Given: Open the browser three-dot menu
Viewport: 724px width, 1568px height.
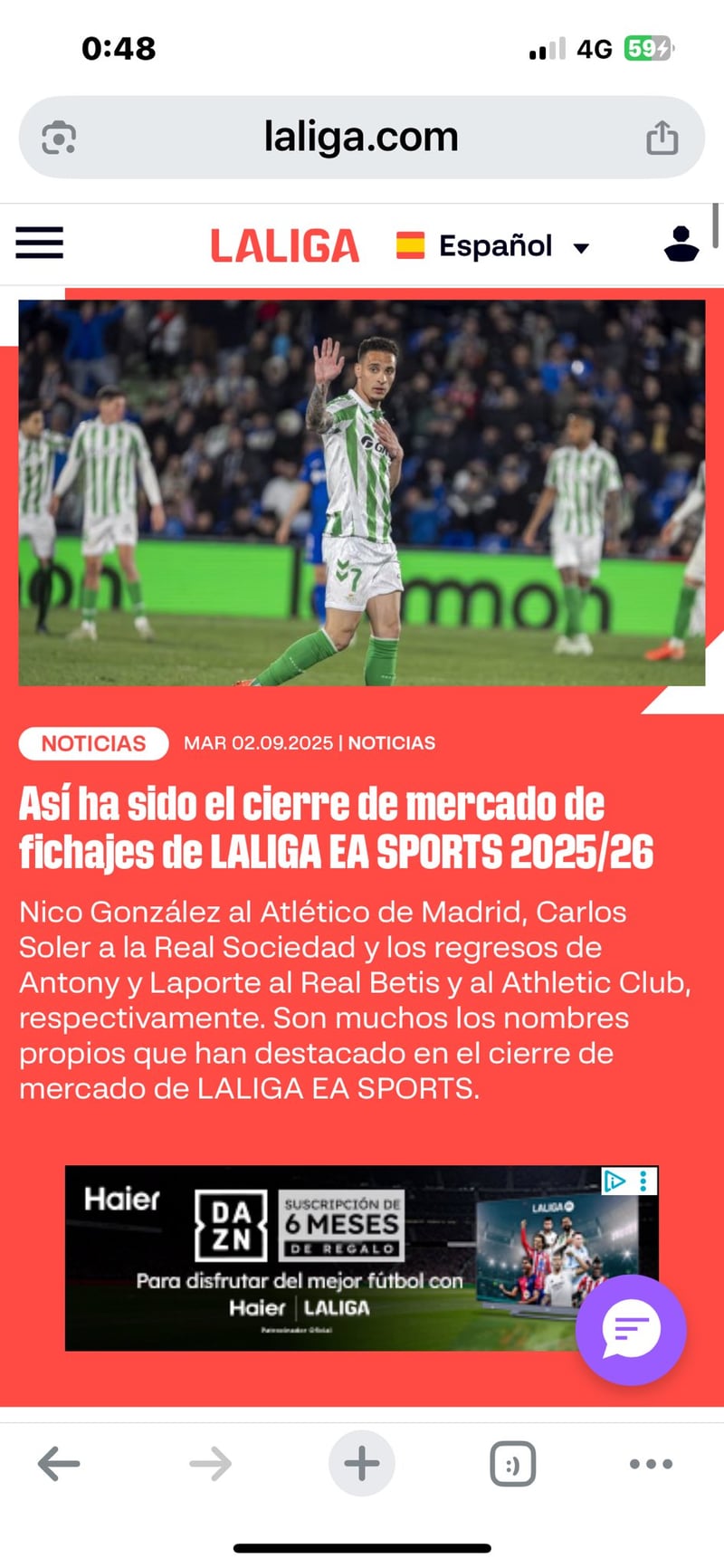Looking at the screenshot, I should pyautogui.click(x=651, y=1463).
